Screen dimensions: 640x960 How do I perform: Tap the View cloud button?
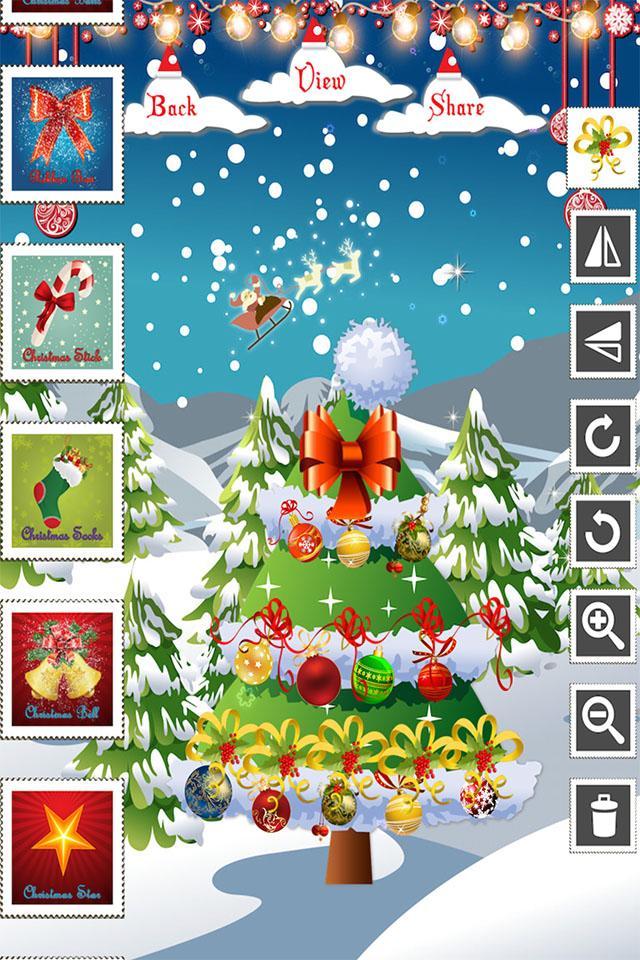pyautogui.click(x=322, y=82)
